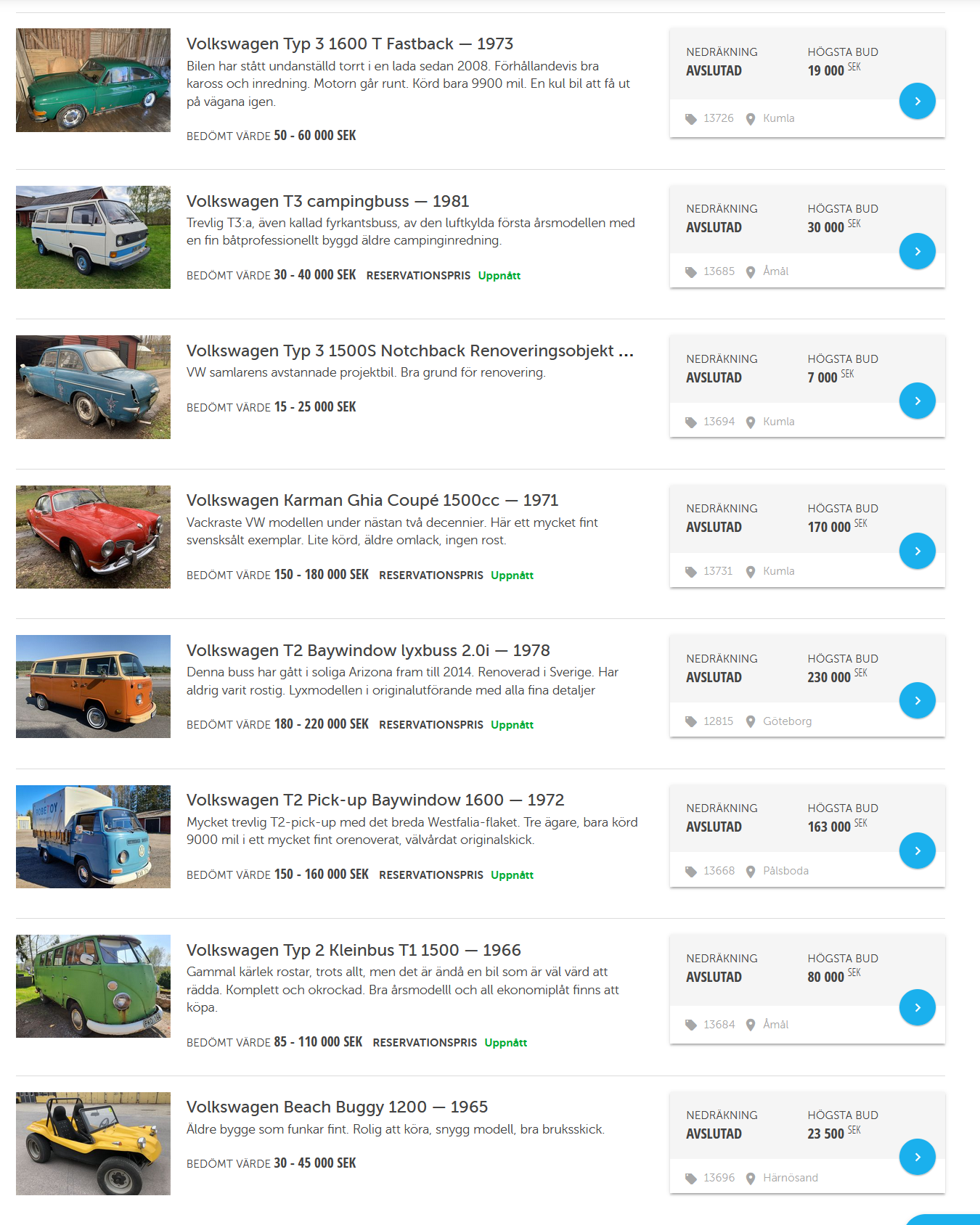The image size is (980, 1225).
Task: Tap the red Karman Ghia Coupé photo
Action: click(x=93, y=537)
